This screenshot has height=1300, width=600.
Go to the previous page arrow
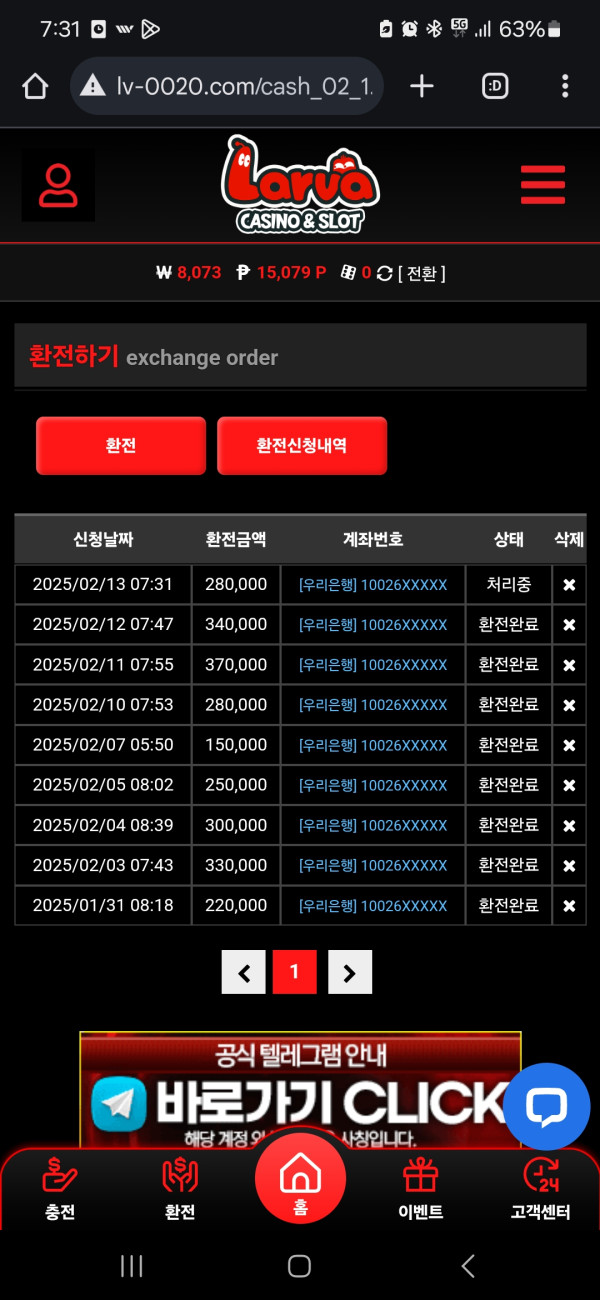[243, 972]
